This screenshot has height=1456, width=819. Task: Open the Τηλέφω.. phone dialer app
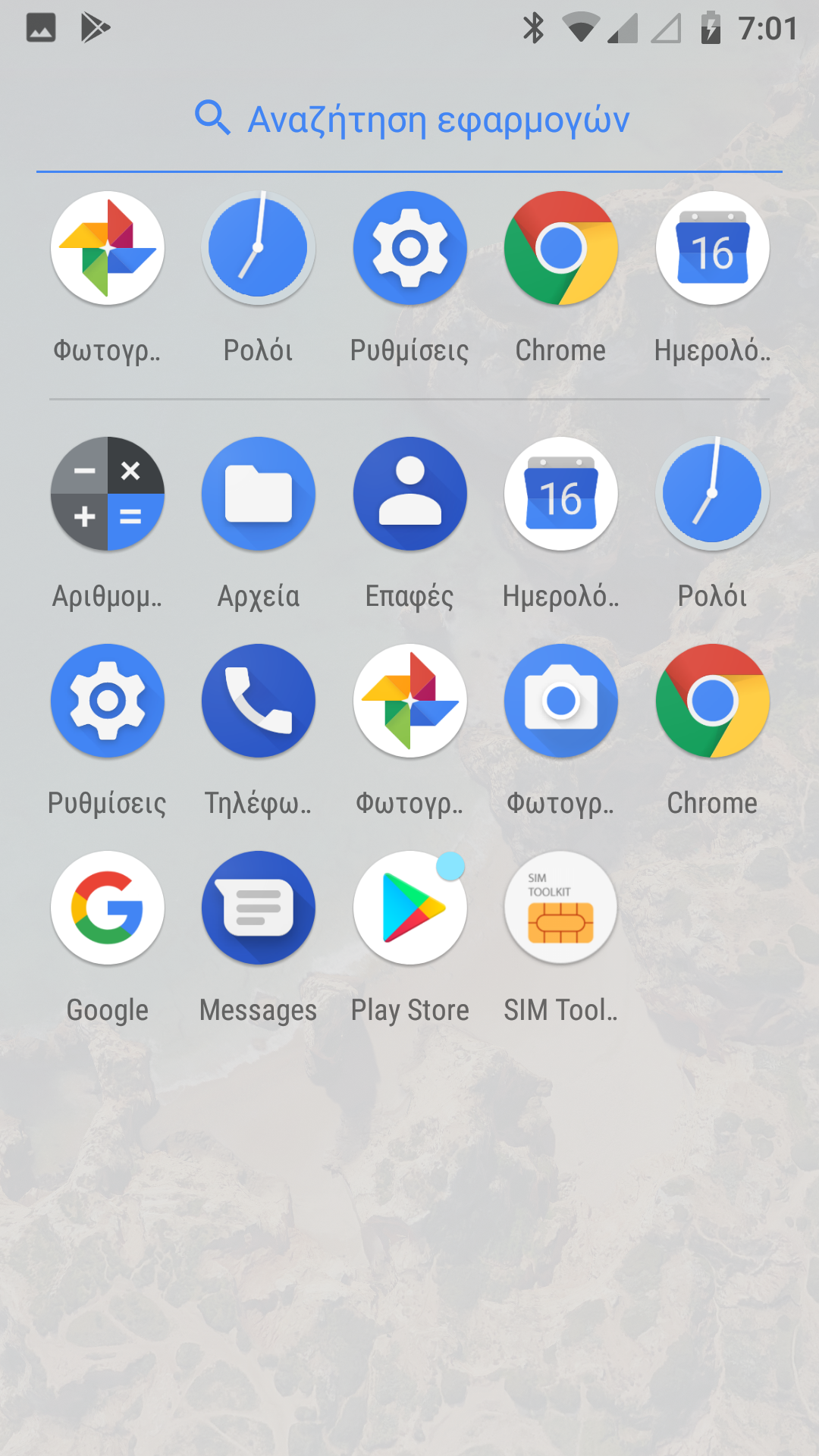(259, 701)
